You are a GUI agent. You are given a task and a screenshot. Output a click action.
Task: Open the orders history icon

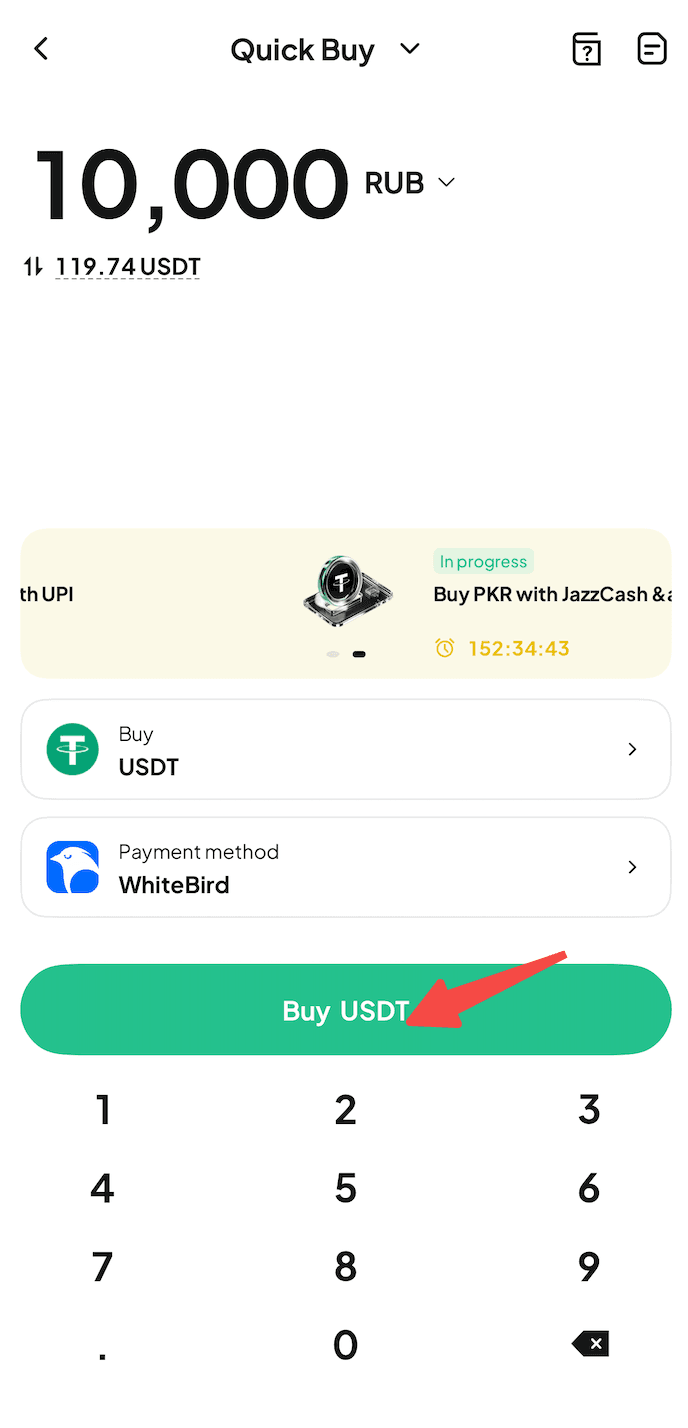tap(652, 49)
